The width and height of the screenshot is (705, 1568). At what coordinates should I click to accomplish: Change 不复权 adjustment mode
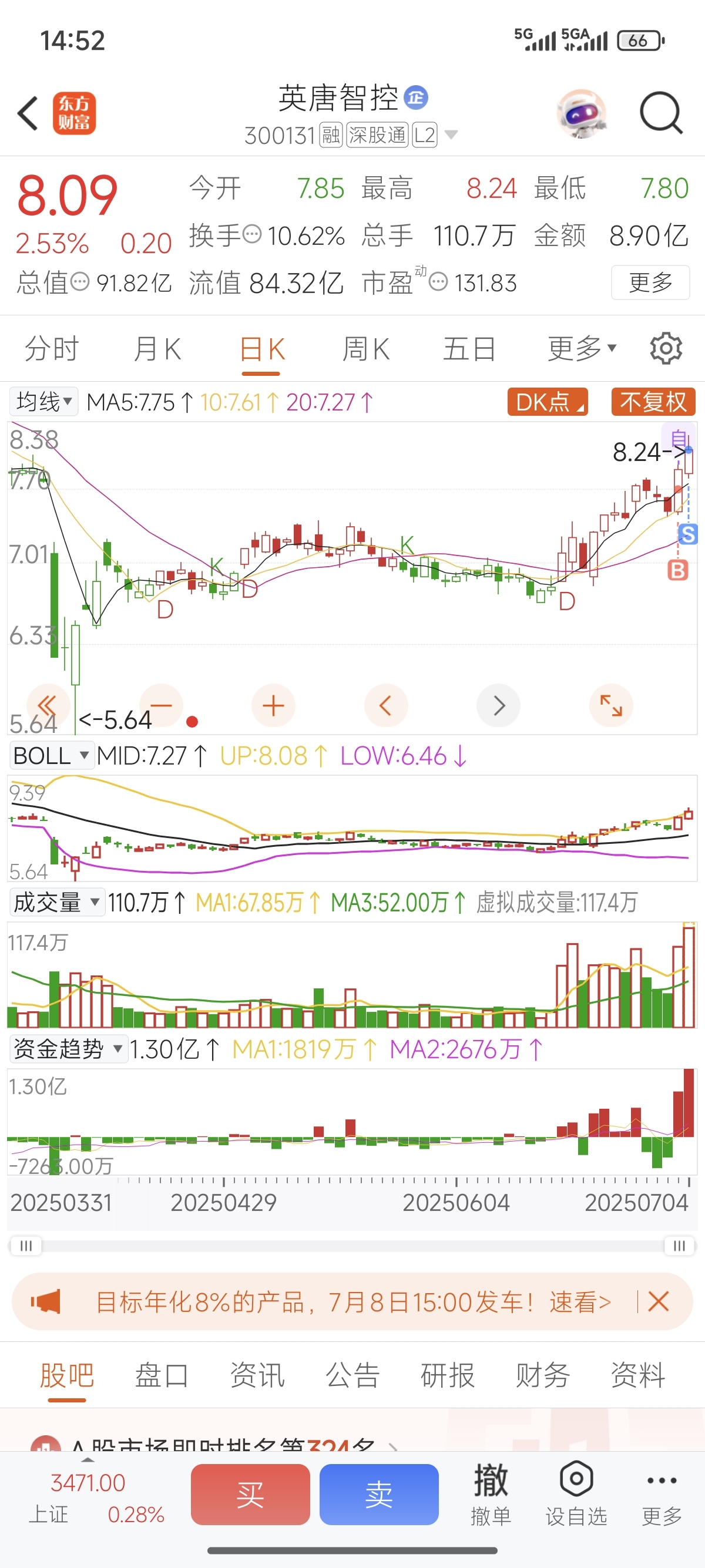tap(653, 402)
